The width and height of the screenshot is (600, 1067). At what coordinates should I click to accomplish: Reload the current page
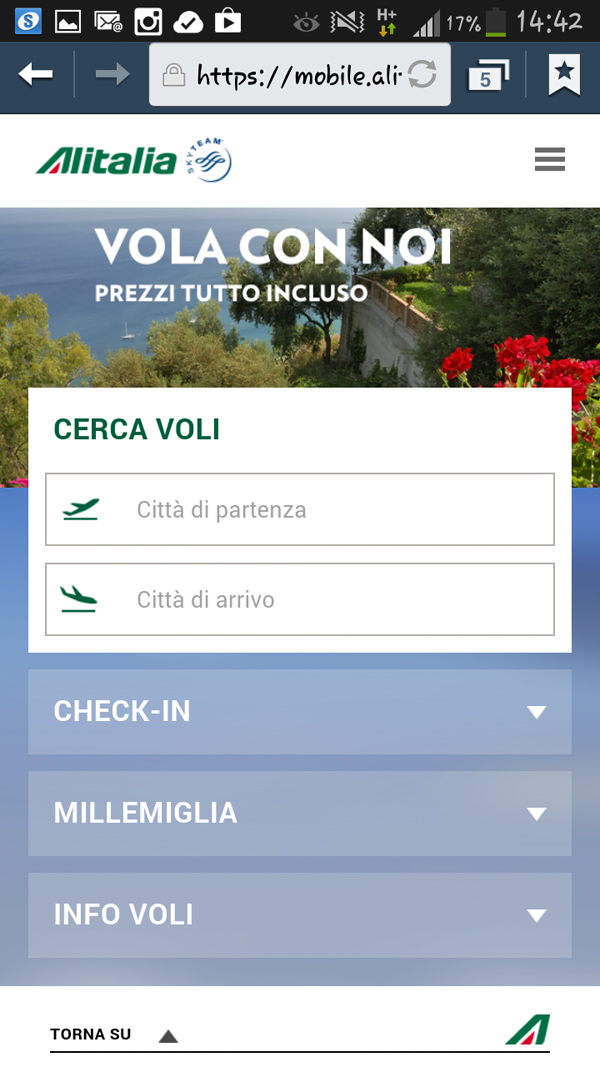(422, 75)
